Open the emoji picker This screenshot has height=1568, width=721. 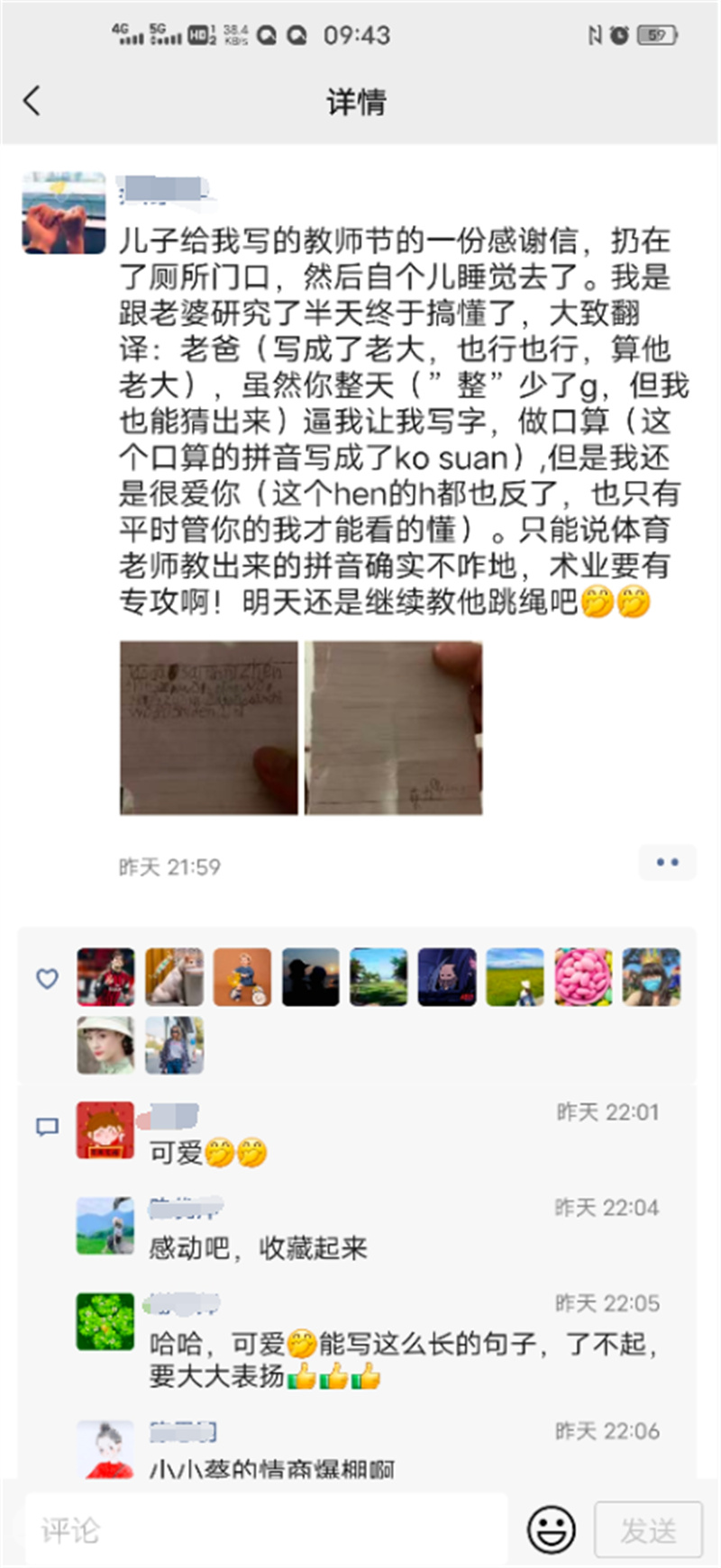[551, 1528]
